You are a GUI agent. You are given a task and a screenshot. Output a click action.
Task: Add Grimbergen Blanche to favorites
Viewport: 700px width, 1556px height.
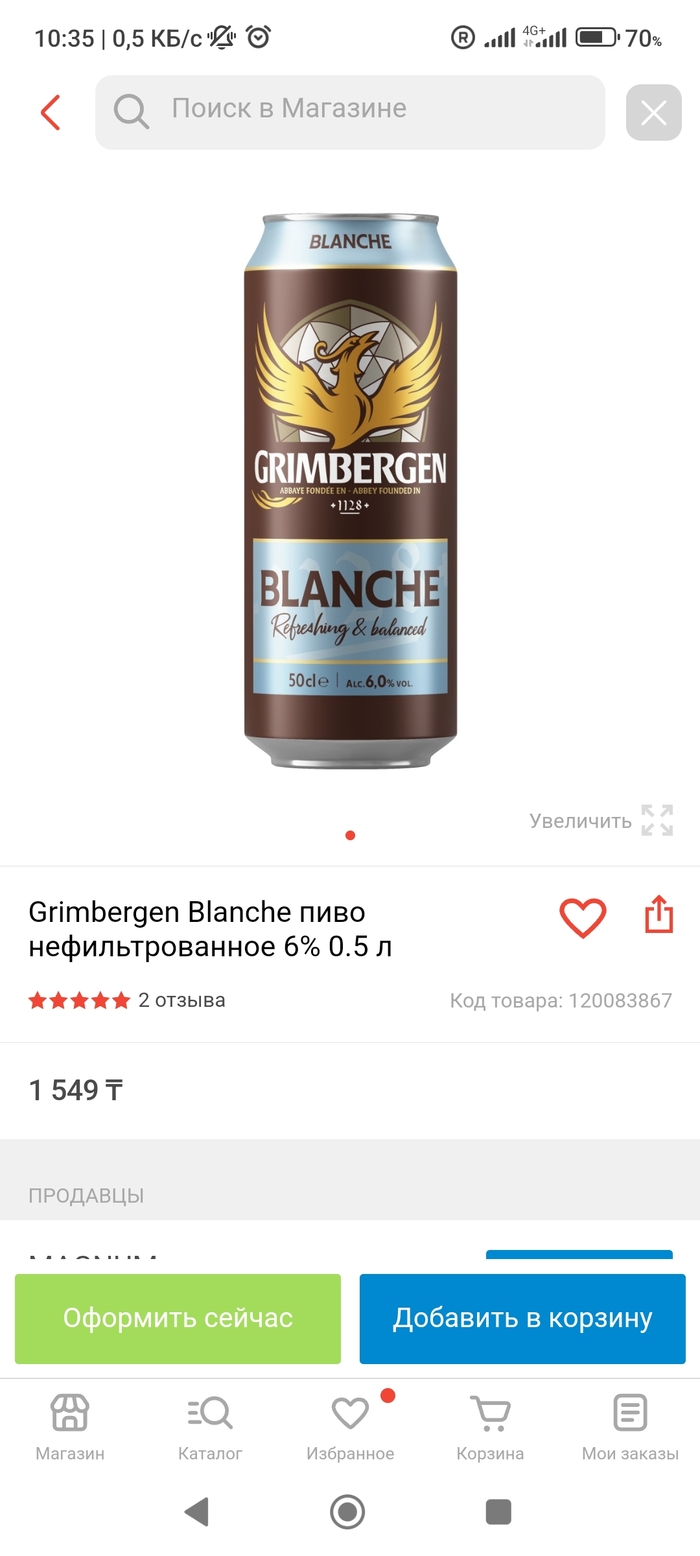pyautogui.click(x=582, y=917)
